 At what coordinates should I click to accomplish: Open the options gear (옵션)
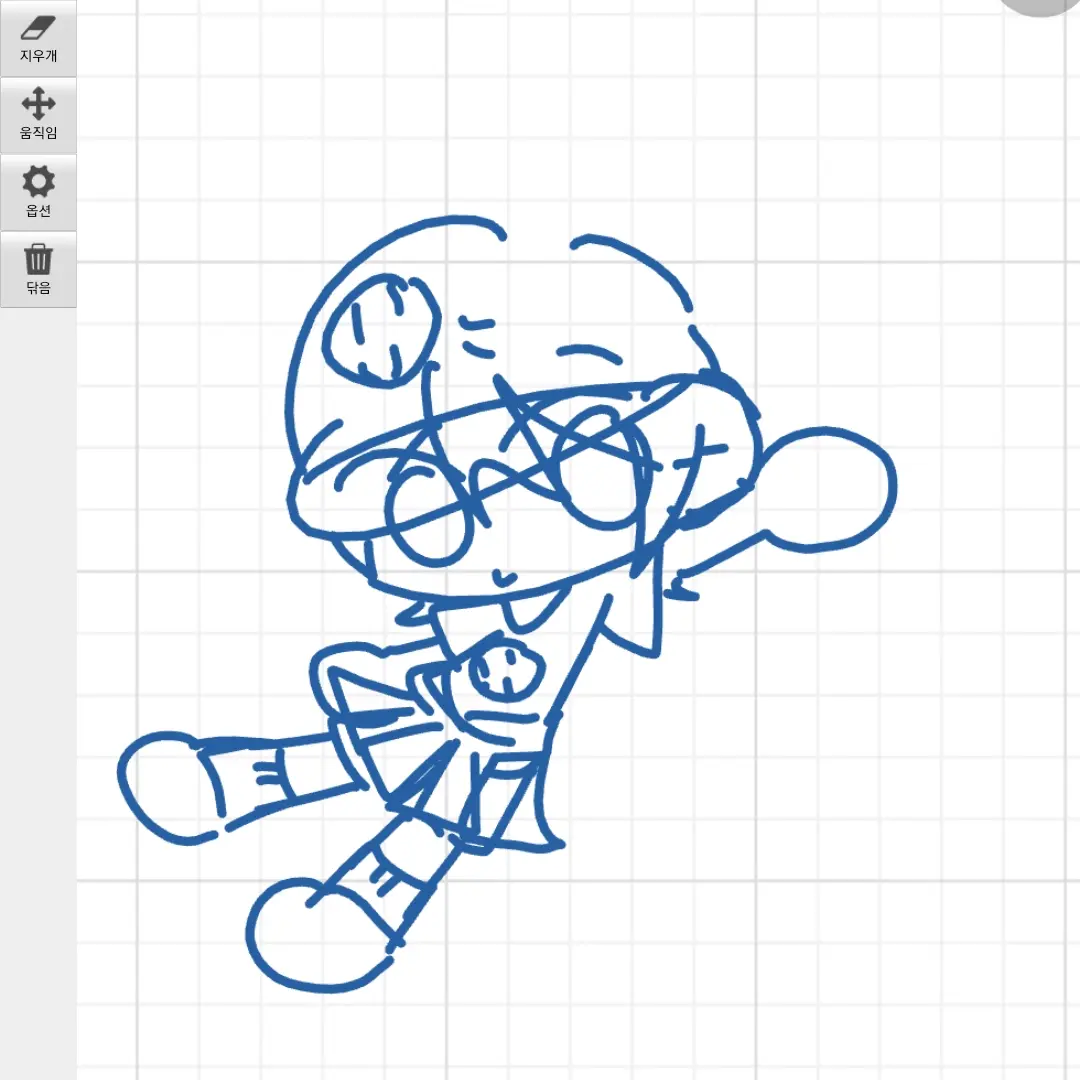[x=38, y=192]
